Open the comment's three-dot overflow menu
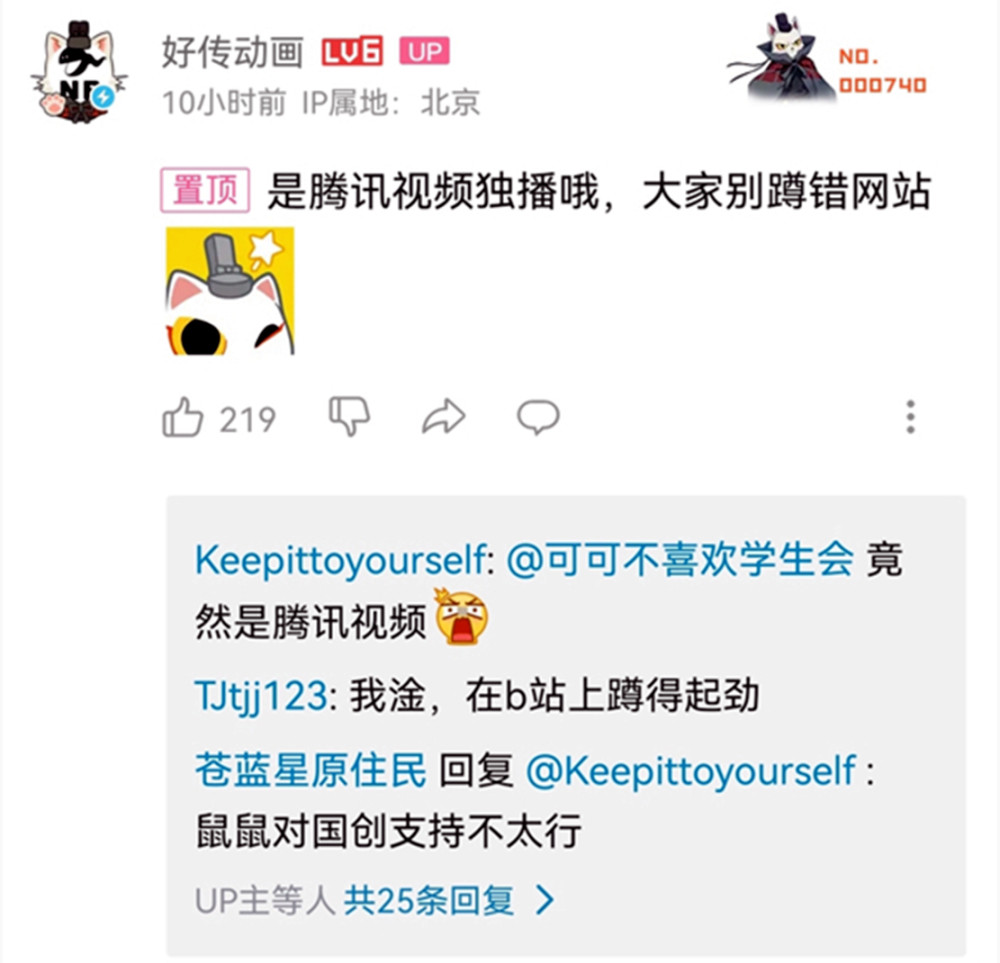Screen dimensions: 1000x963 [x=910, y=417]
